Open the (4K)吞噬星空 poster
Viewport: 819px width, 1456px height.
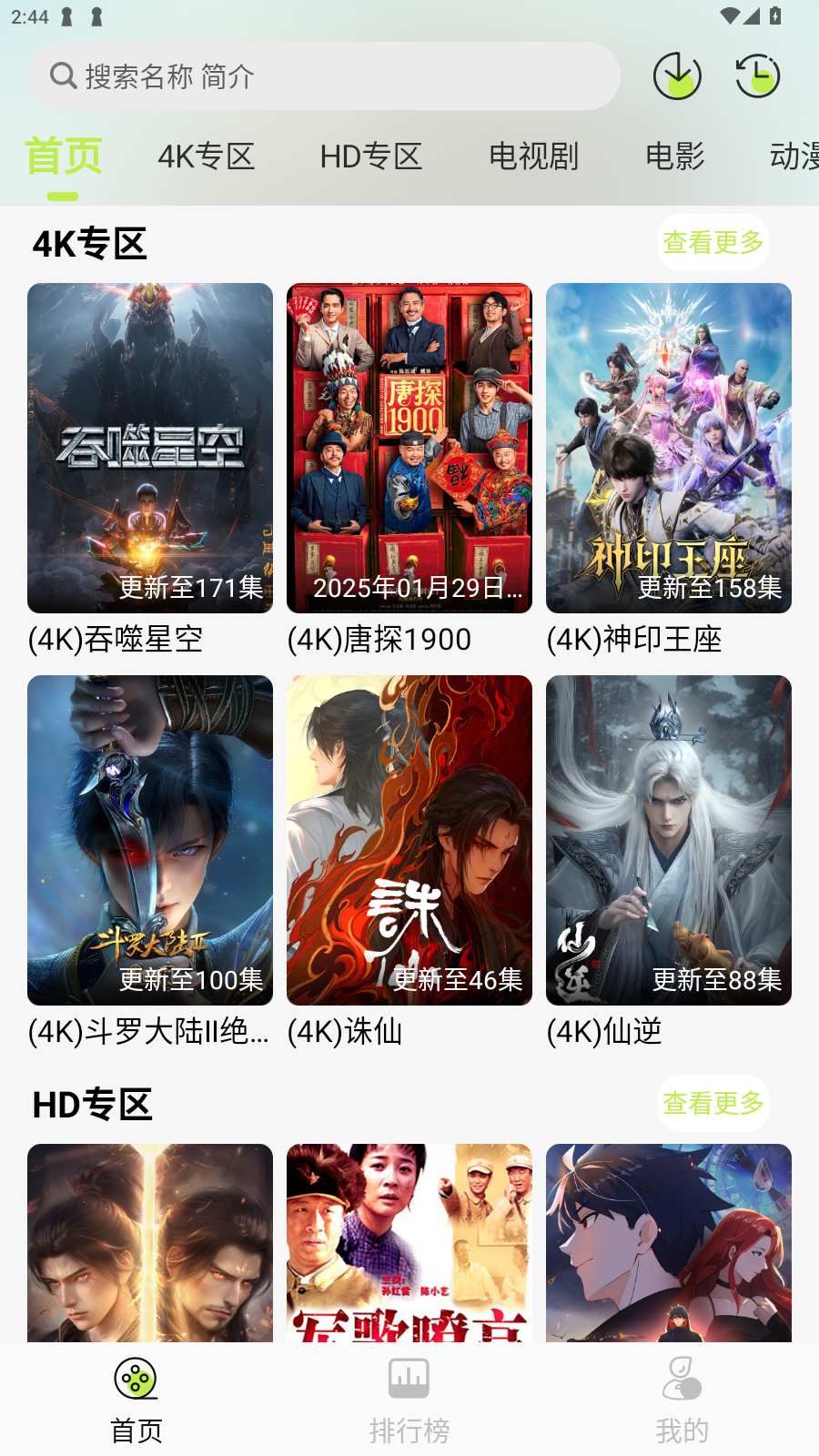(150, 448)
